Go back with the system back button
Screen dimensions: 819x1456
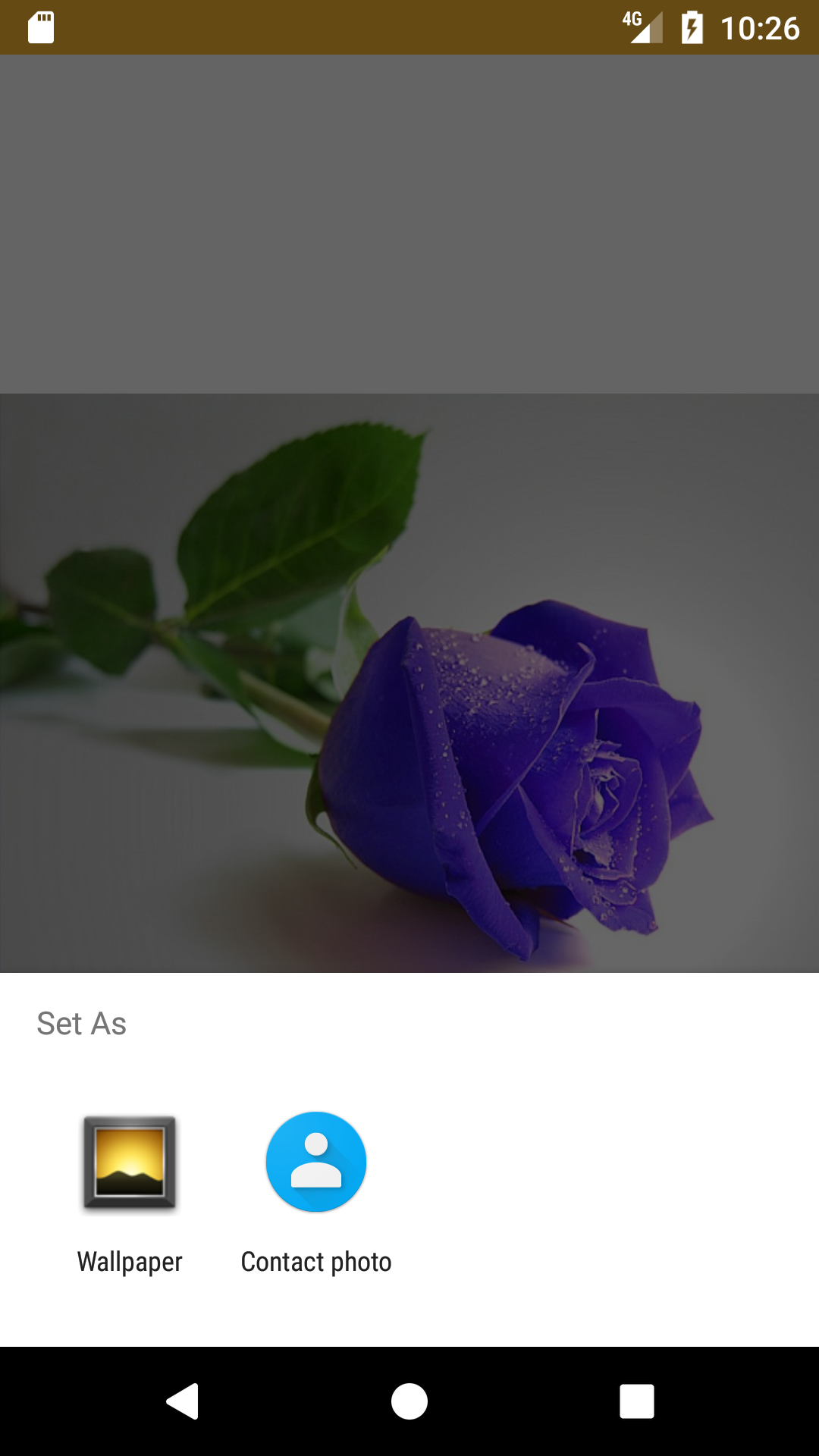coord(183,1401)
